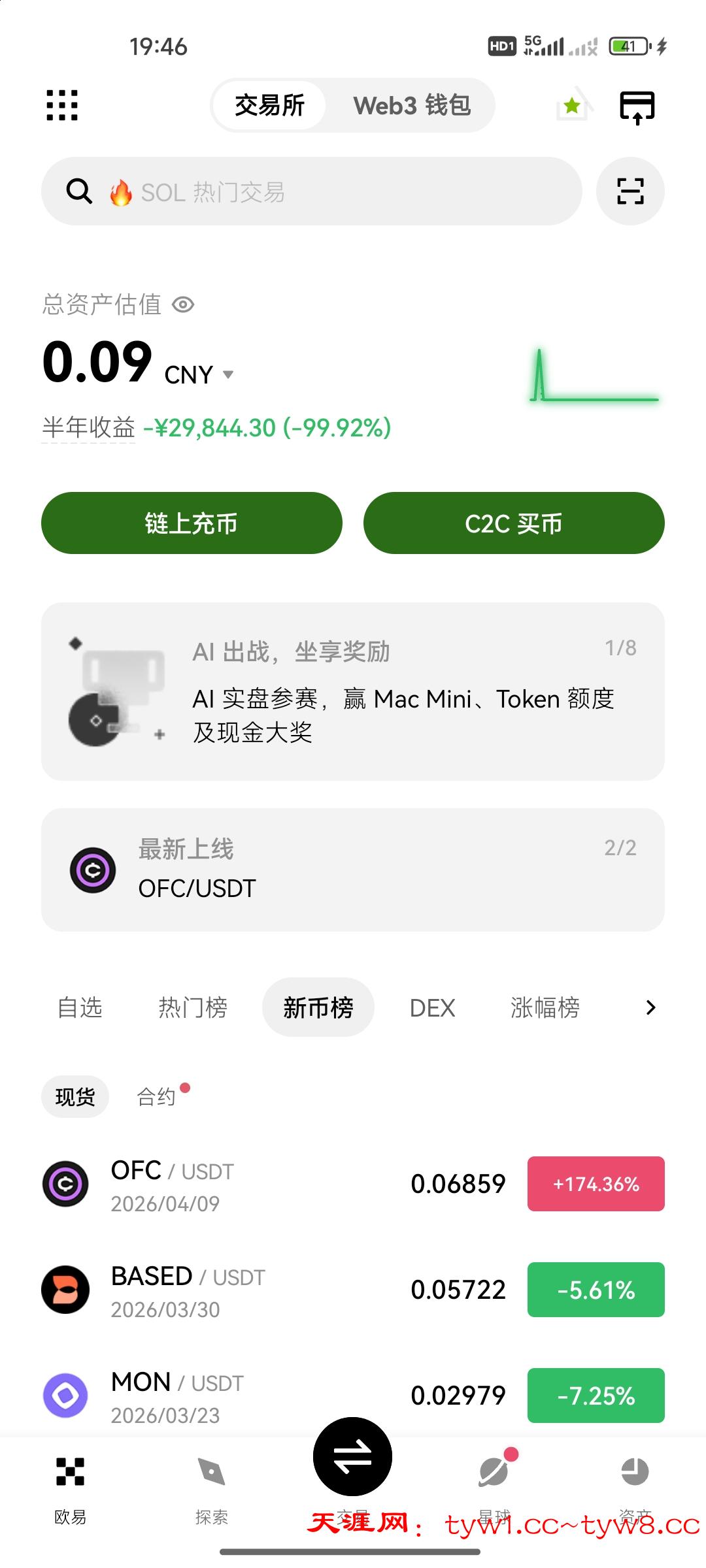Viewport: 706px width, 1568px height.
Task: Show more market tabs with the arrow
Action: point(650,1007)
